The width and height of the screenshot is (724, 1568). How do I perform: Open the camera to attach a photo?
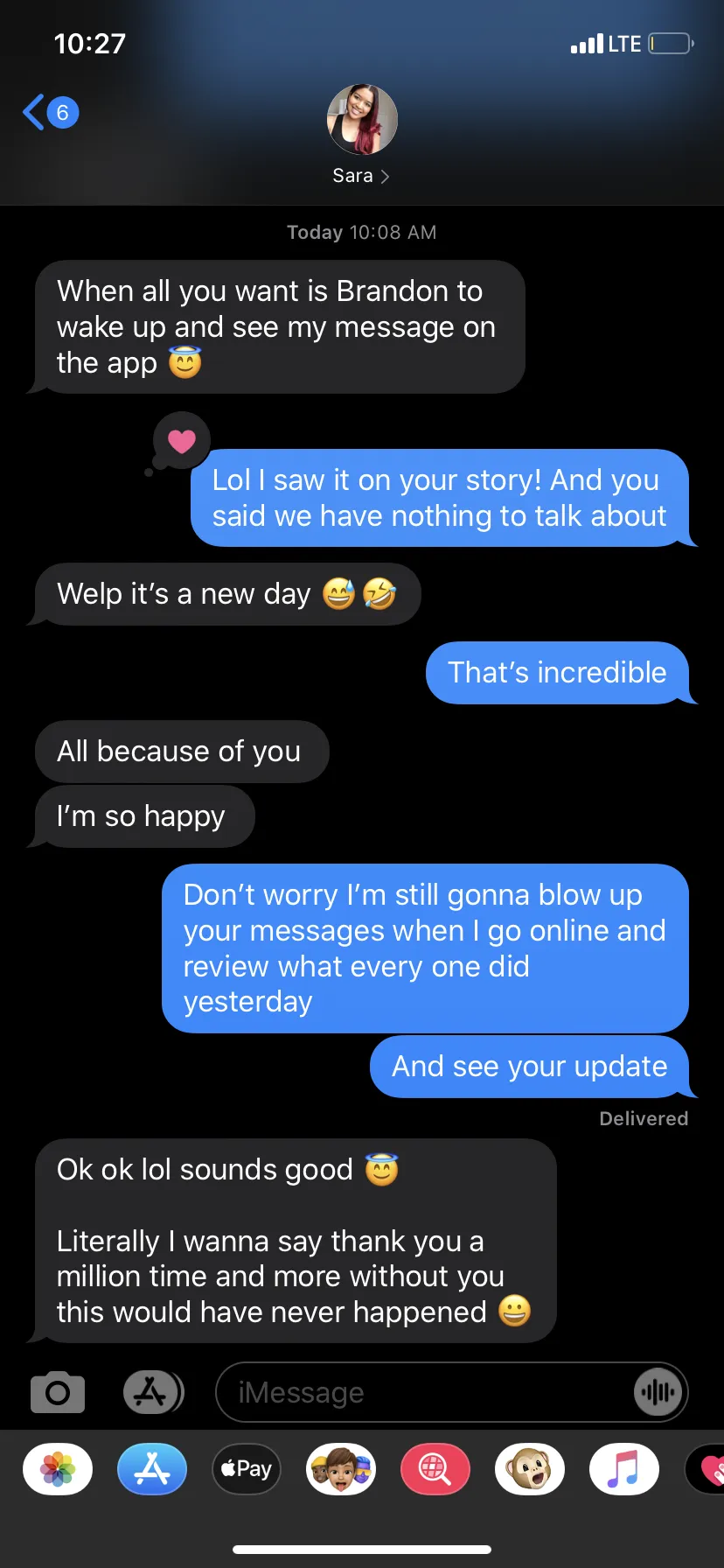coord(58,1392)
